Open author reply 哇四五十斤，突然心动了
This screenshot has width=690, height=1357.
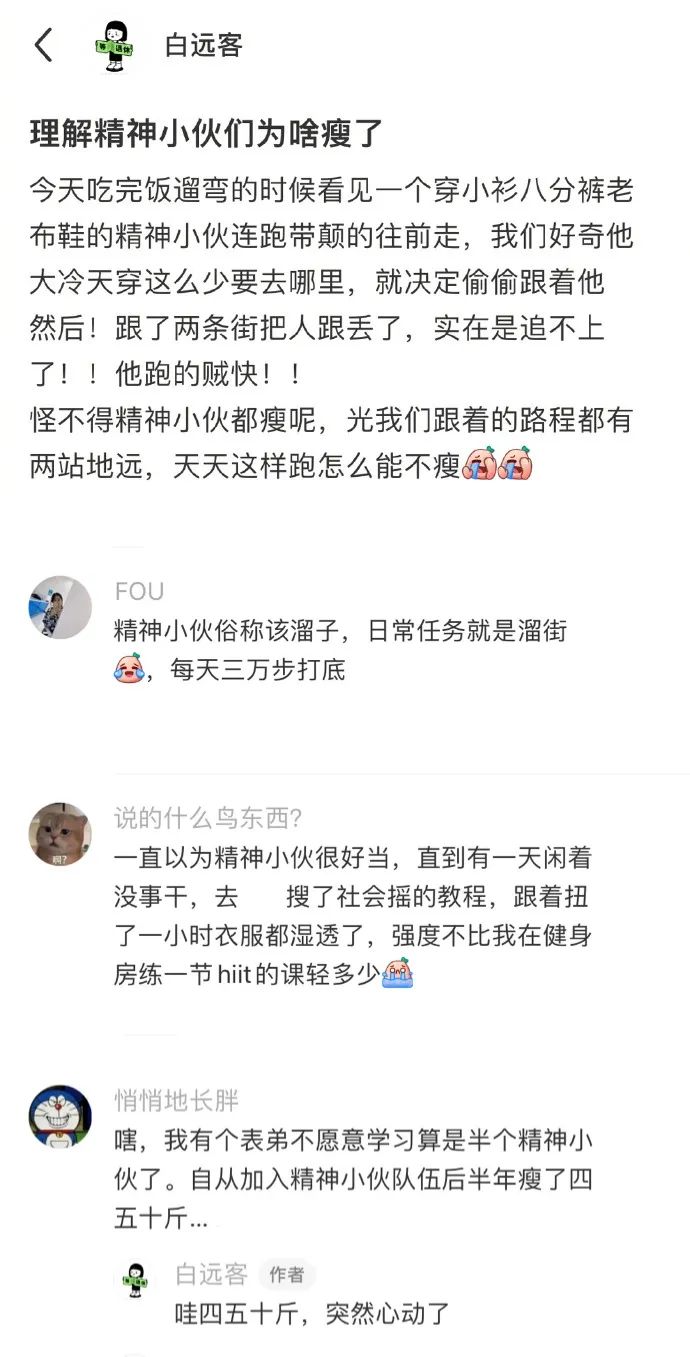click(x=312, y=1313)
